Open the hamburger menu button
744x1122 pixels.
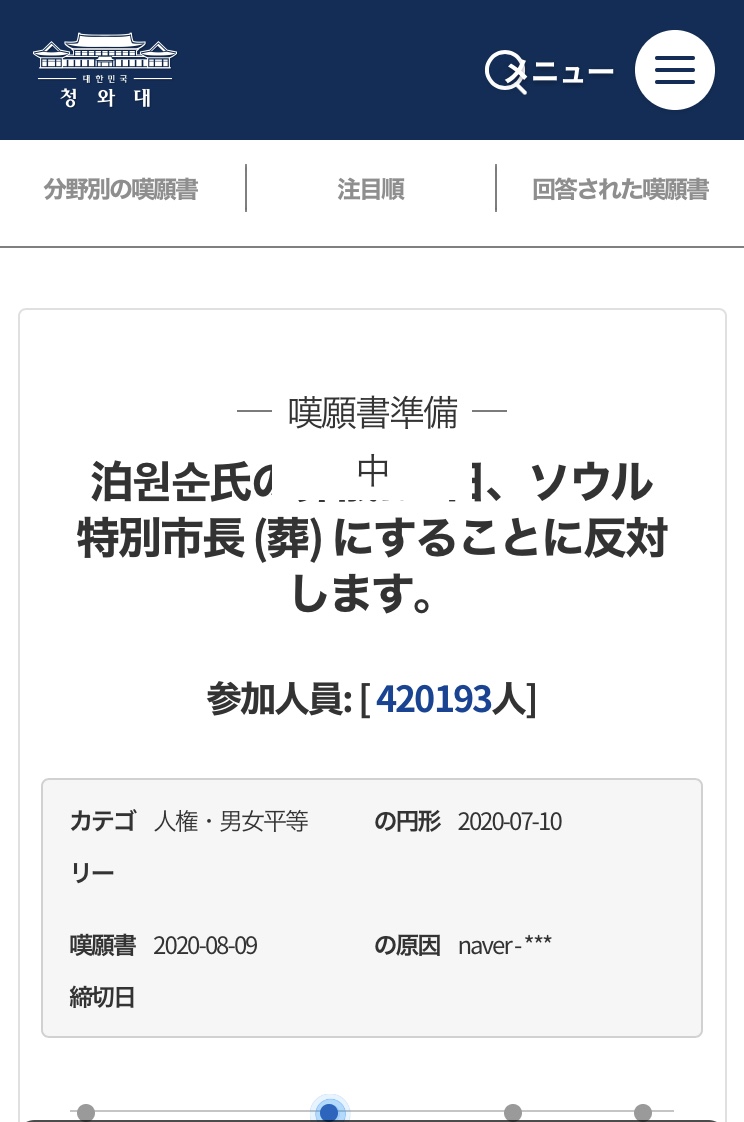pyautogui.click(x=674, y=70)
